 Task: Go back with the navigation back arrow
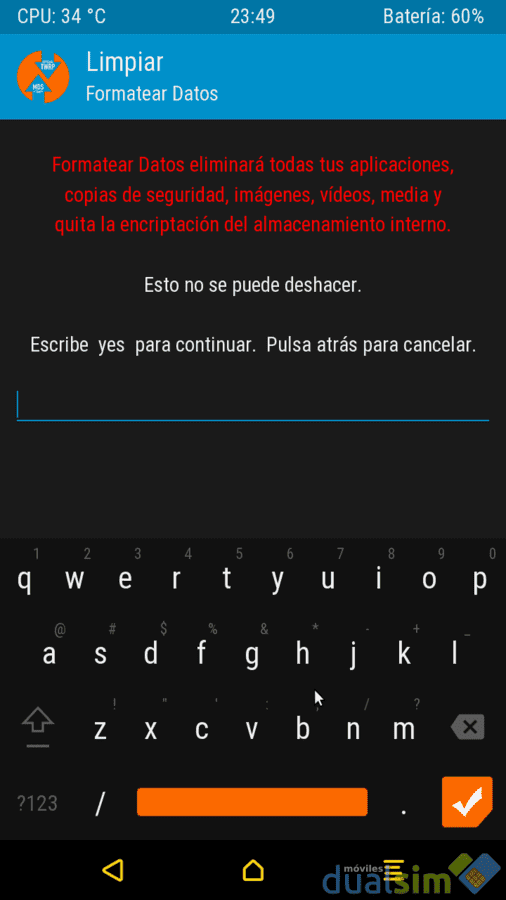(x=112, y=870)
